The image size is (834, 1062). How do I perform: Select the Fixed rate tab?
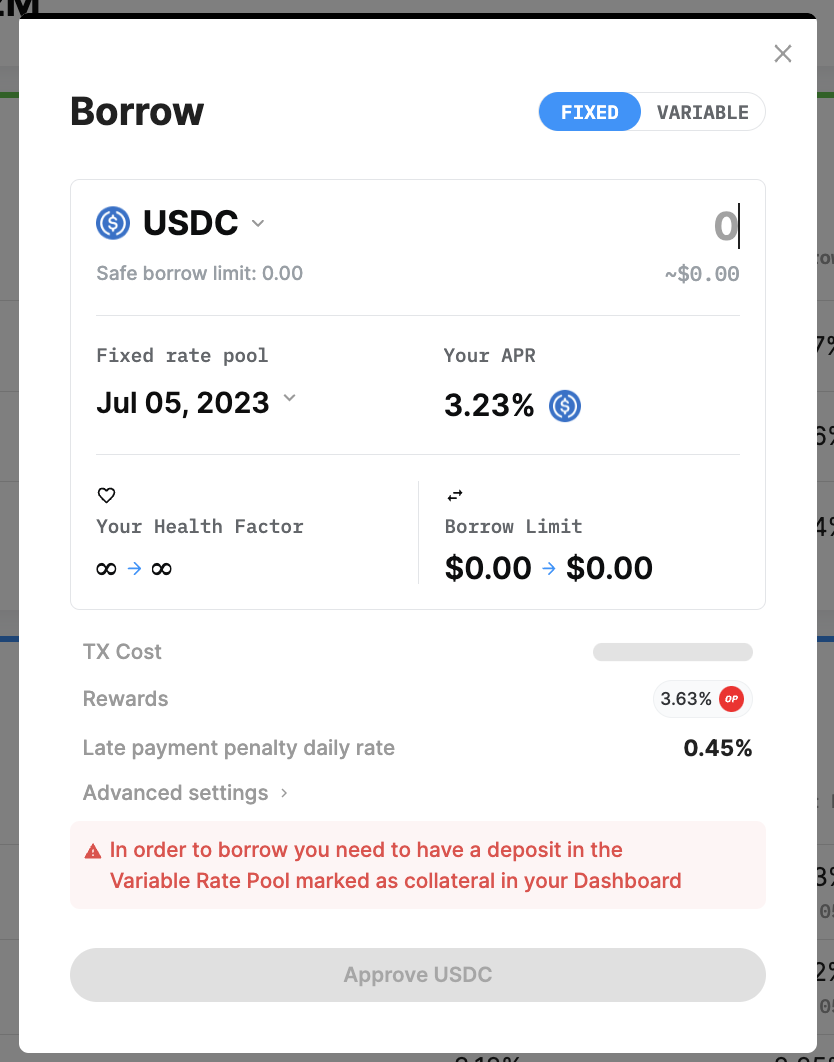590,112
